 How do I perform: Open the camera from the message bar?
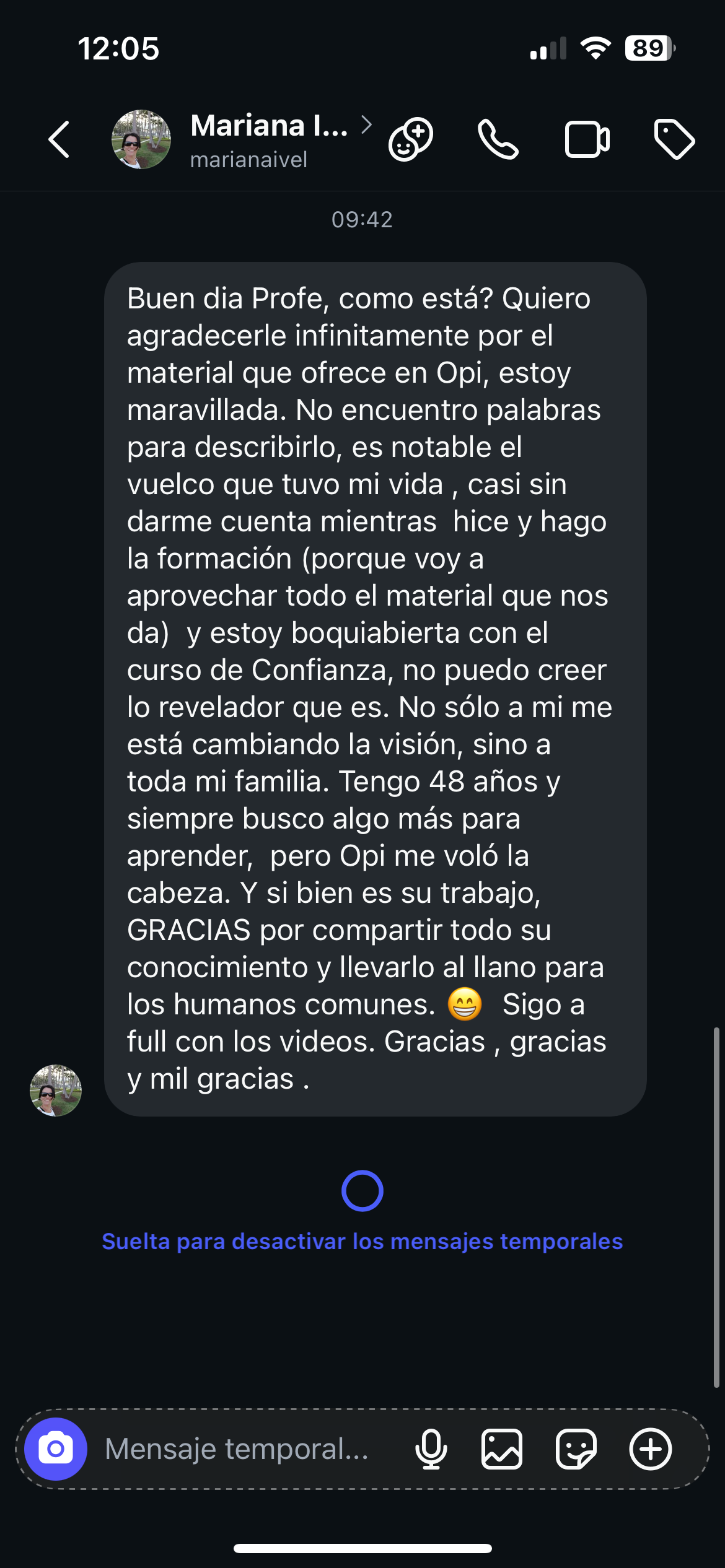[56, 1448]
